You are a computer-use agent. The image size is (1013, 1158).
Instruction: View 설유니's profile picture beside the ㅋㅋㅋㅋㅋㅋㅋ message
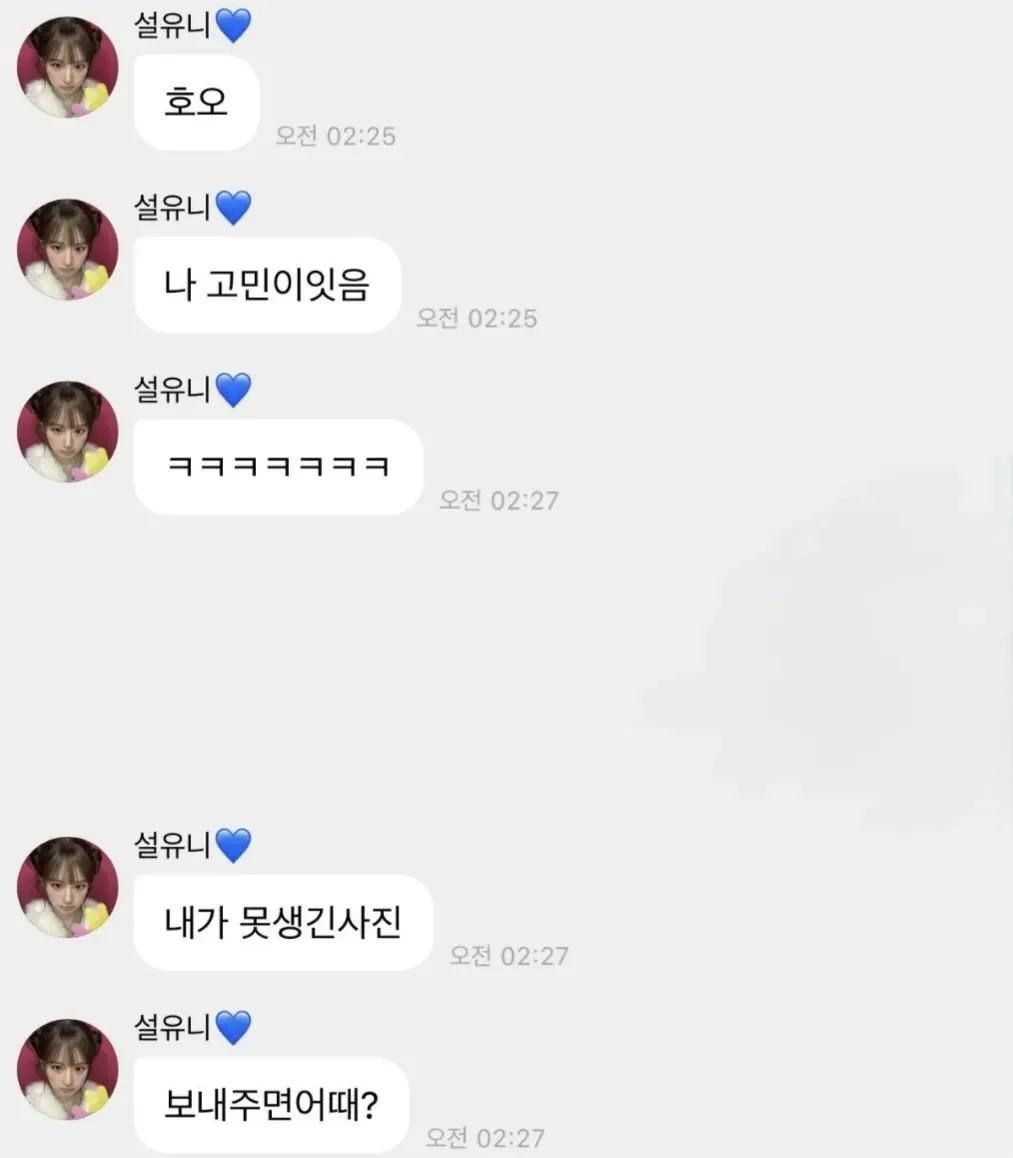(68, 432)
